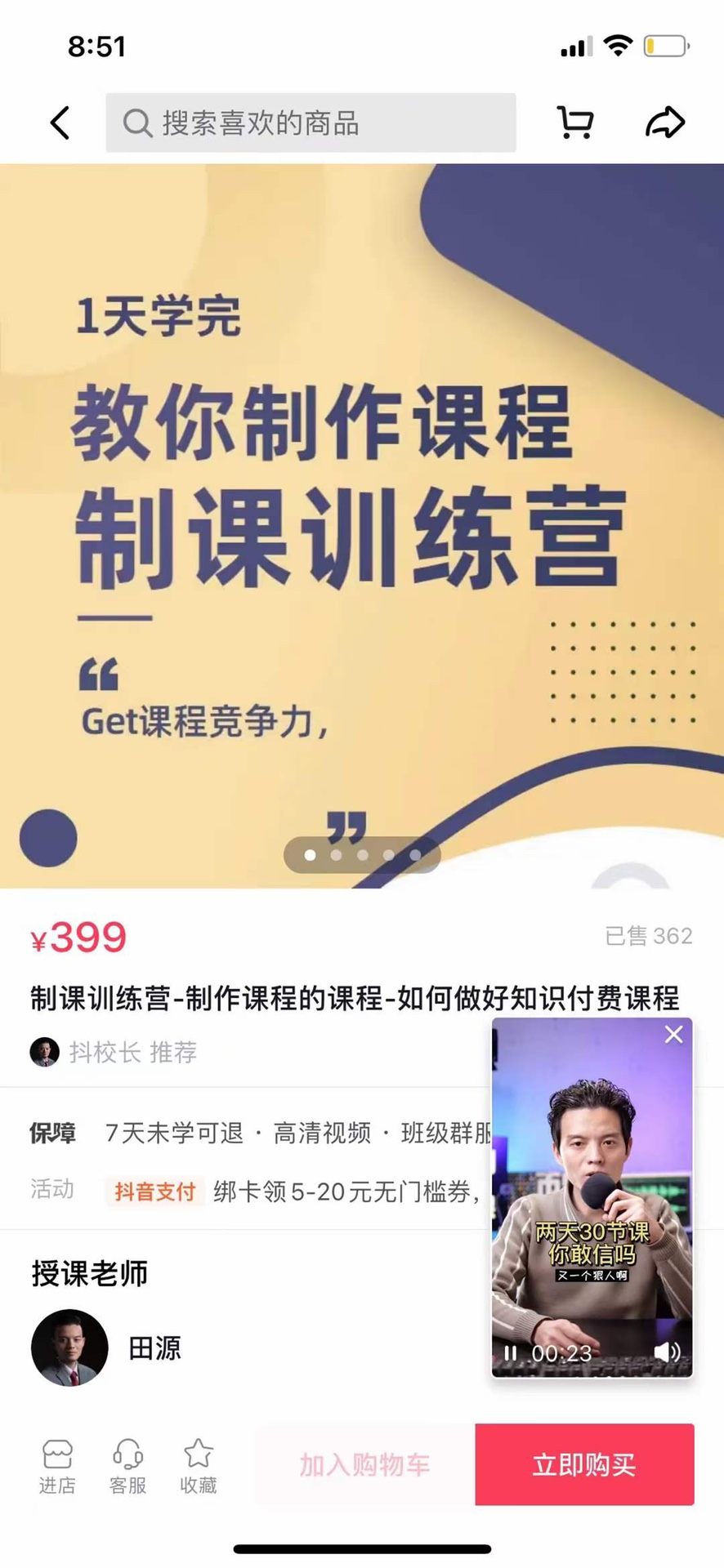Open teacher 田源's profile
This screenshot has height=1568, width=724.
click(x=106, y=1347)
